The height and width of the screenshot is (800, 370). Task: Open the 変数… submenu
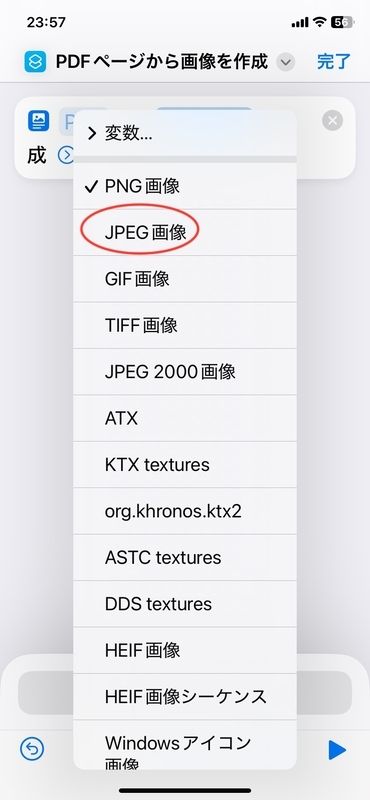[185, 134]
